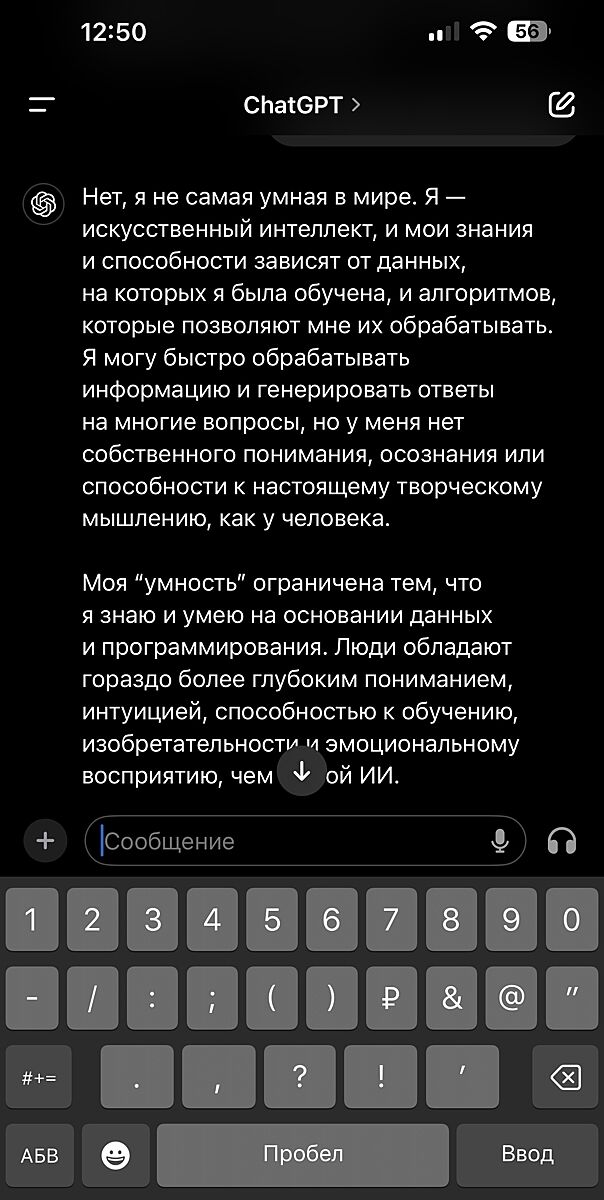Tap the Ввод key
The image size is (604, 1200).
point(527,1155)
